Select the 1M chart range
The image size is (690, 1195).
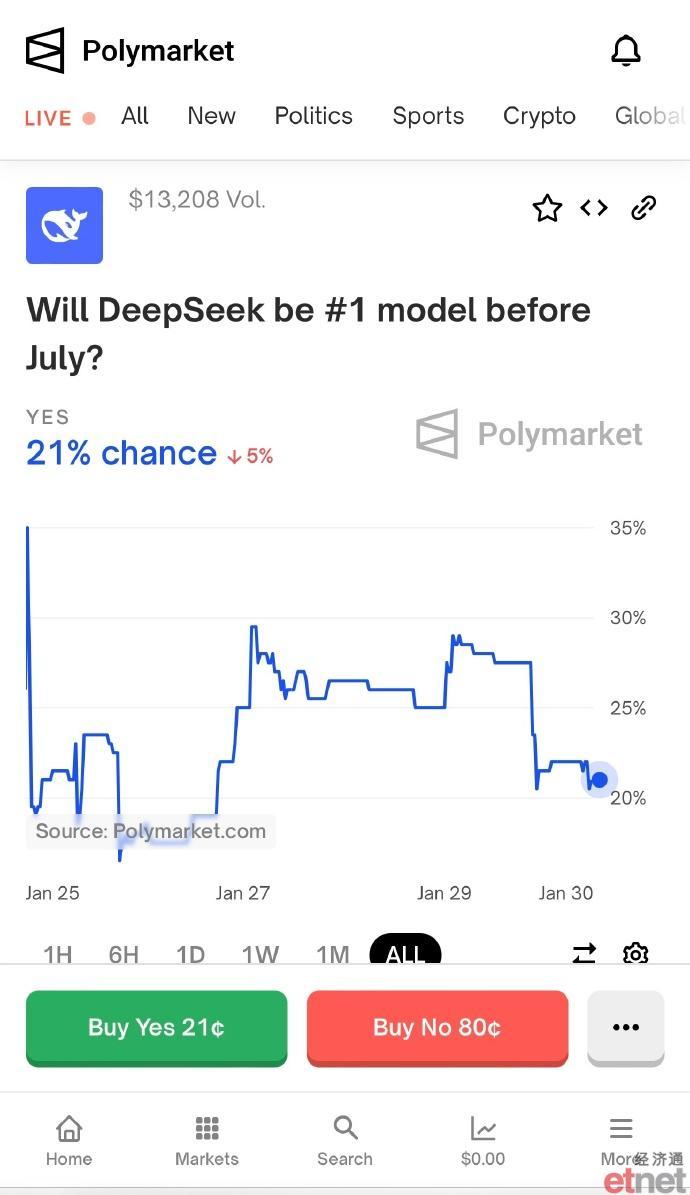332,954
